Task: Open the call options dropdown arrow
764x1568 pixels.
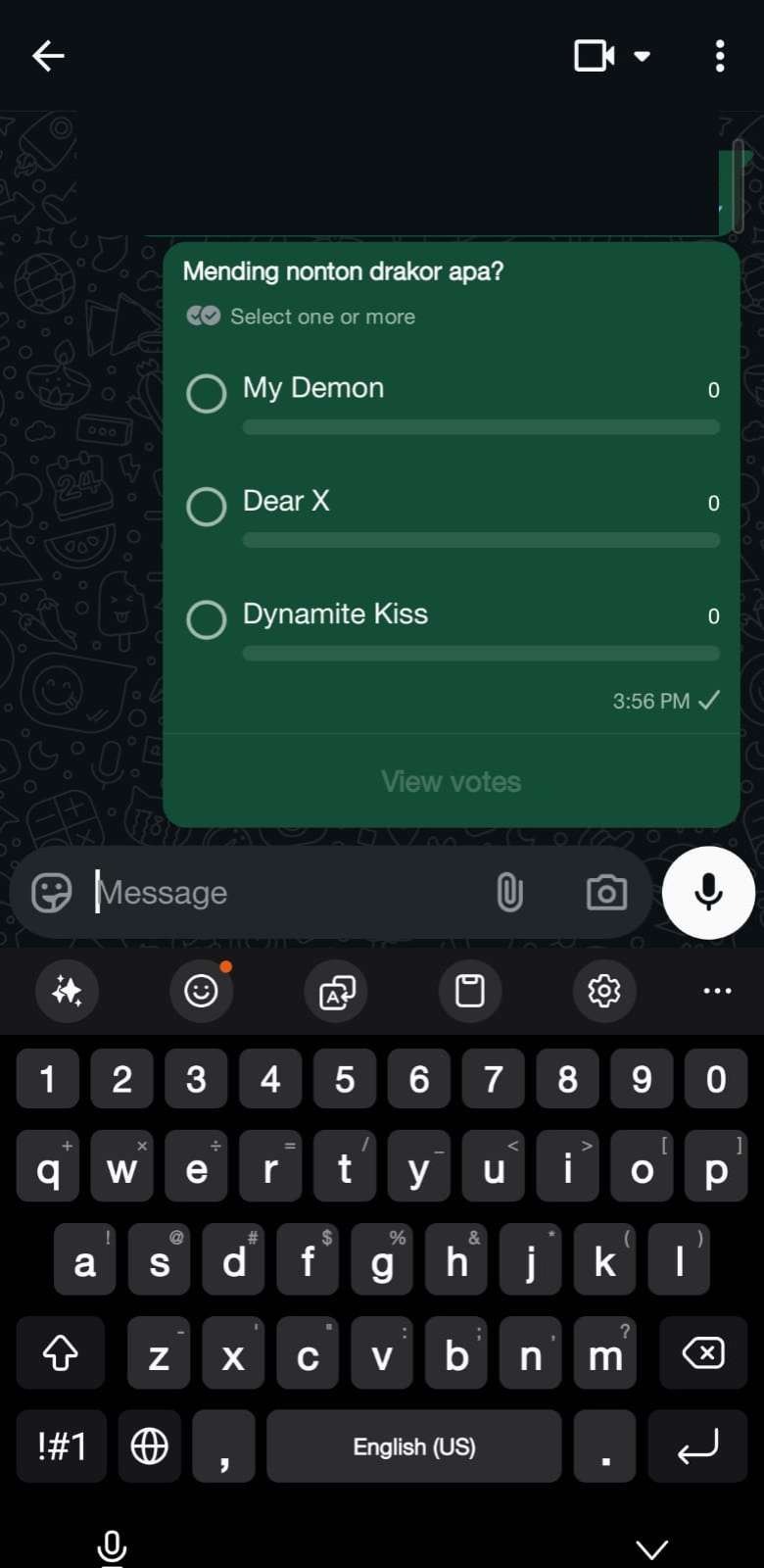Action: [643, 57]
